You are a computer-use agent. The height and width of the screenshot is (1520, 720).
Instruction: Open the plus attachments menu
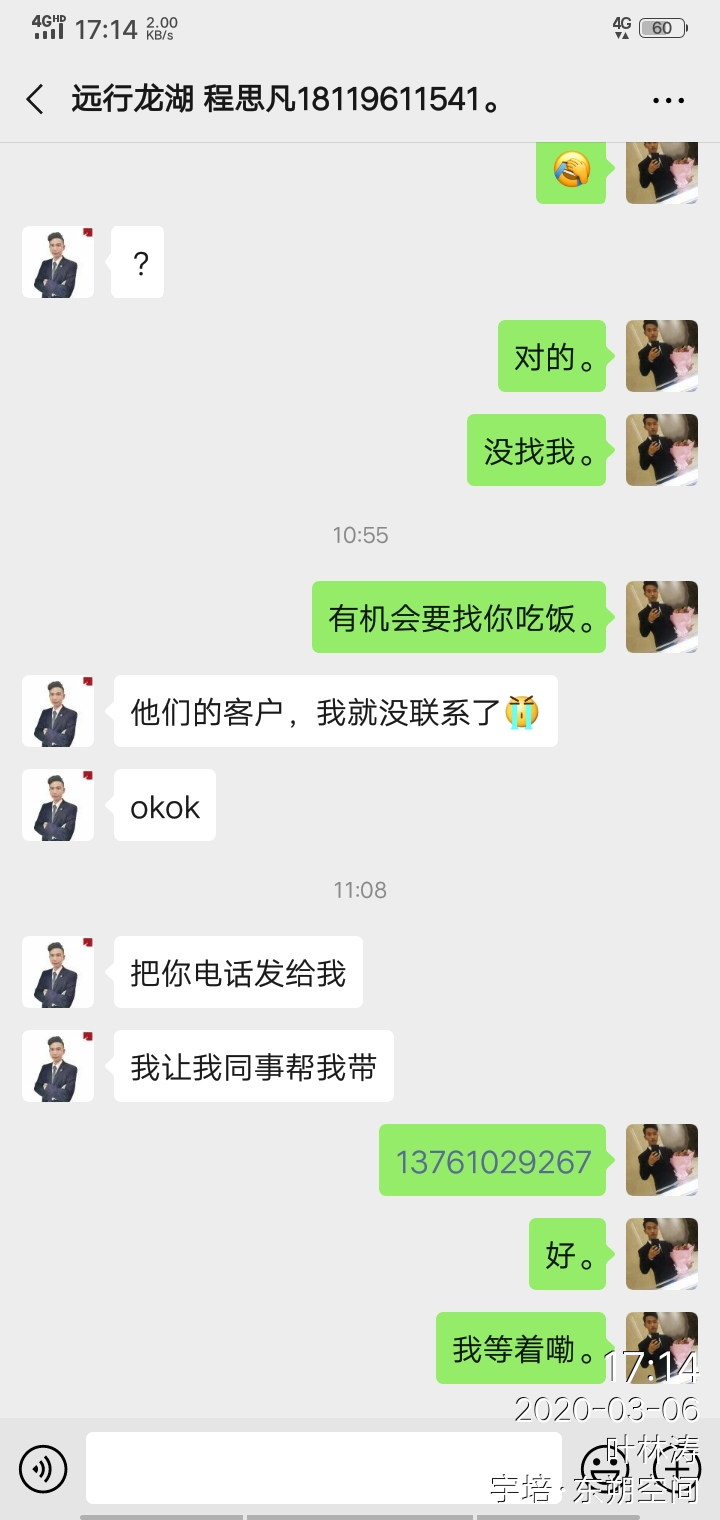click(676, 1468)
